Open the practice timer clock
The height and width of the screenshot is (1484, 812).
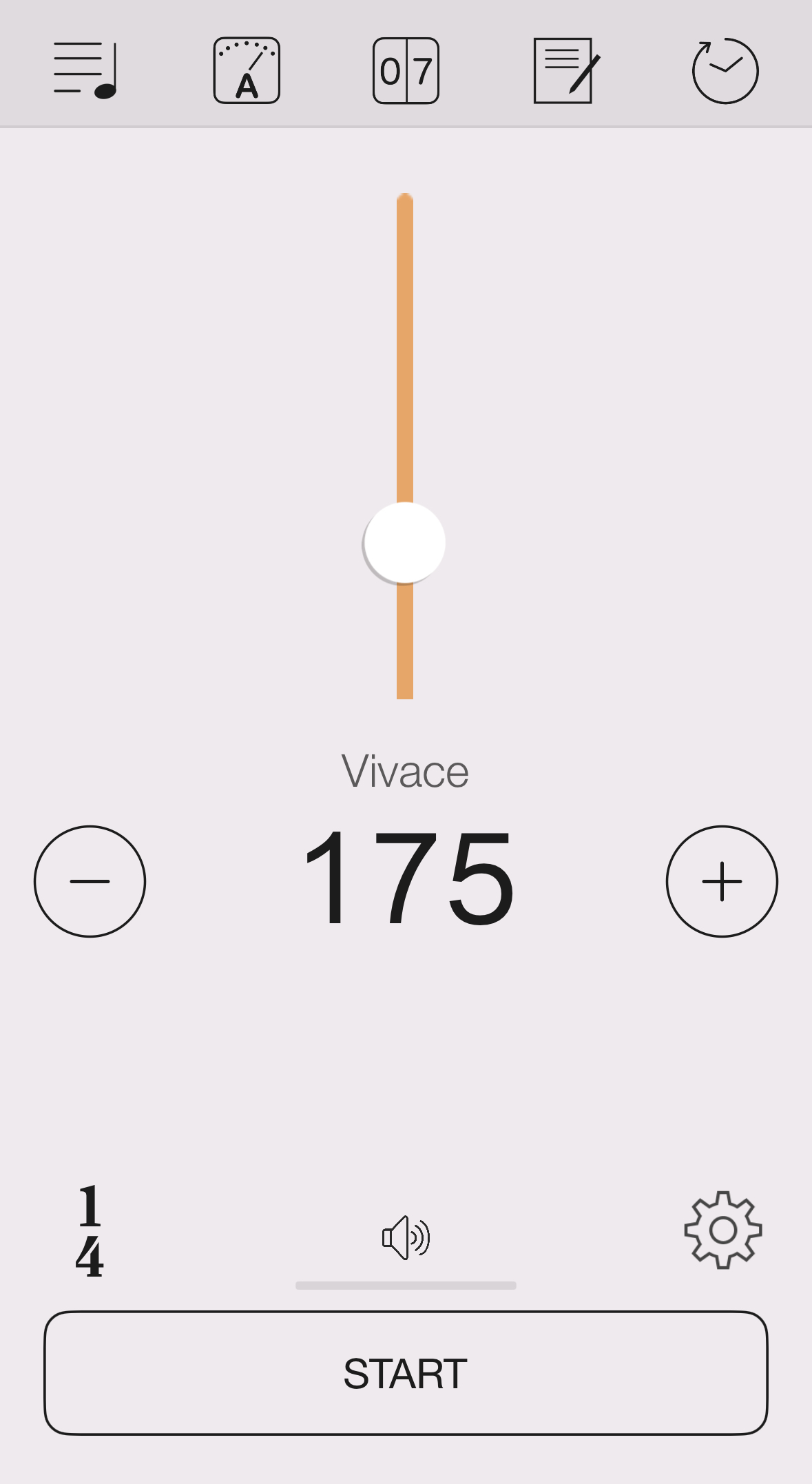click(x=725, y=70)
